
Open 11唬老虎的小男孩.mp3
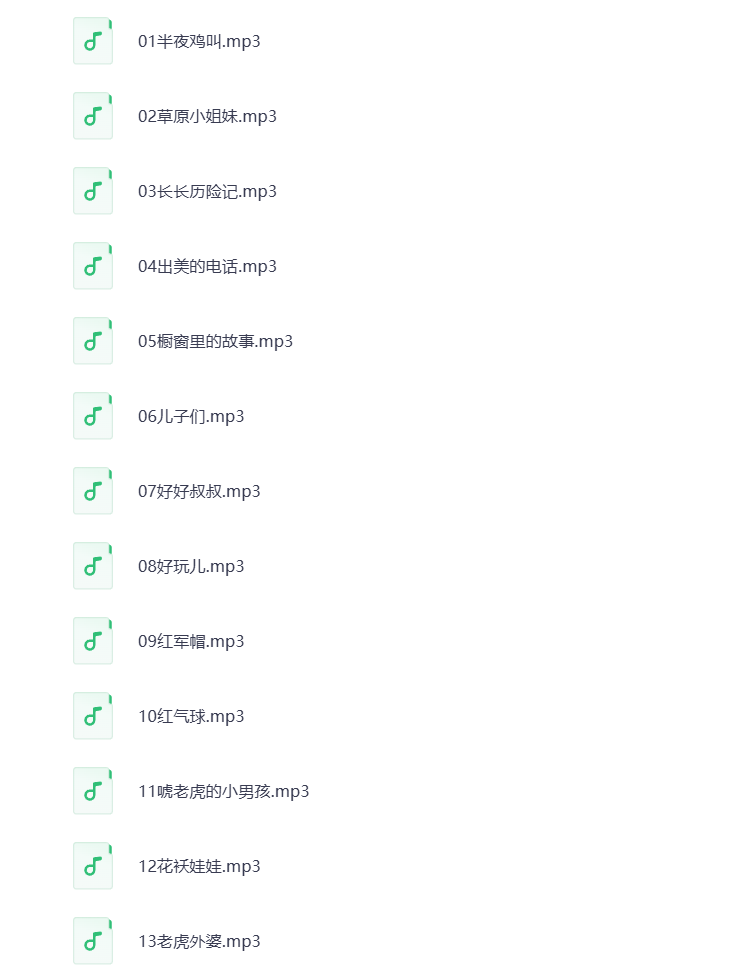[x=223, y=791]
